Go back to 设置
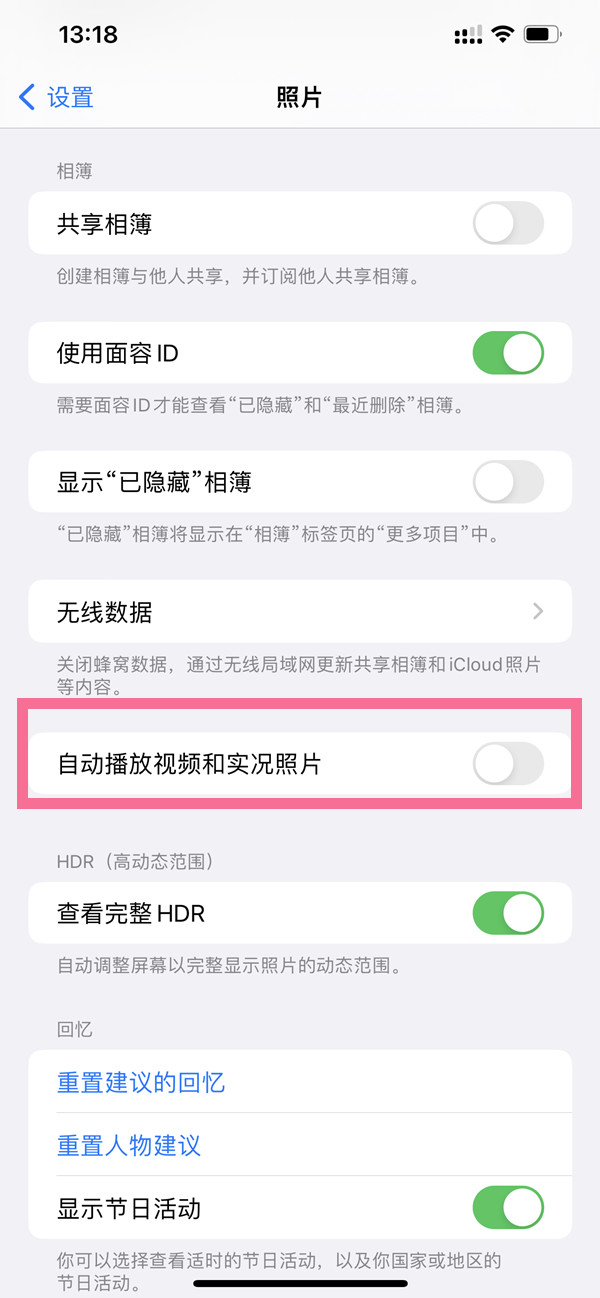This screenshot has width=600, height=1298. tap(57, 97)
